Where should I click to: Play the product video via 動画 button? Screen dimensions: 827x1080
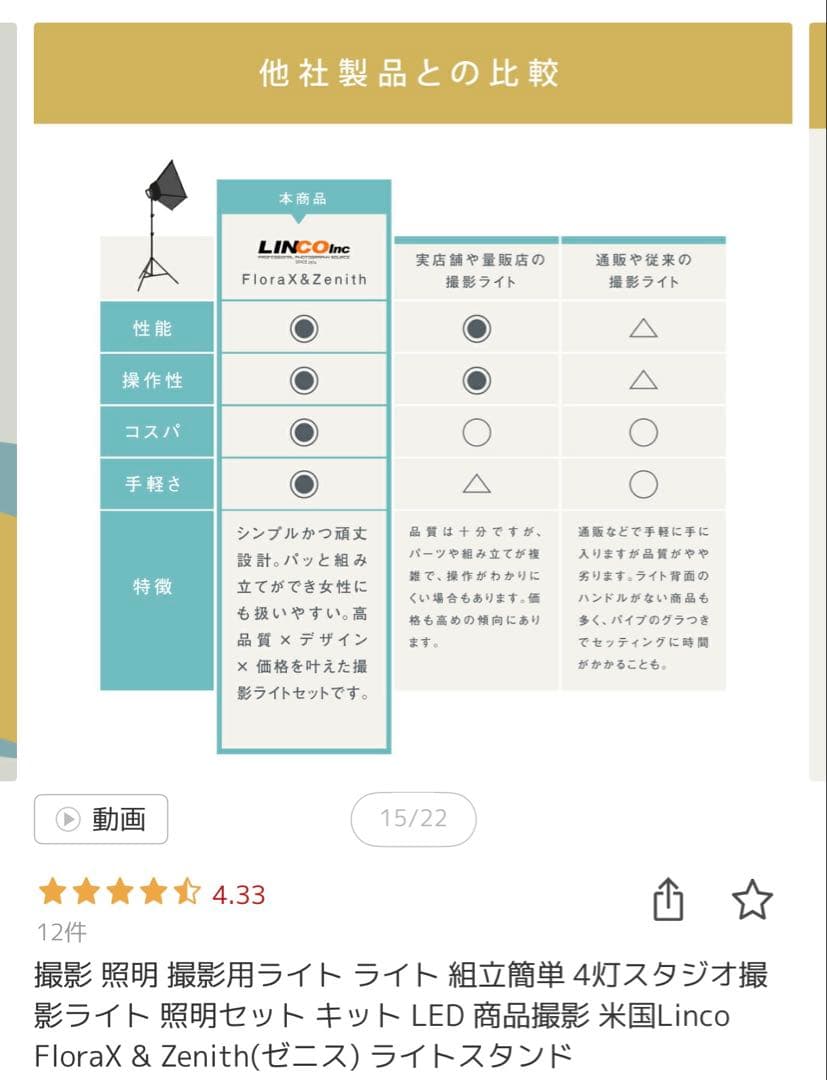coord(101,819)
